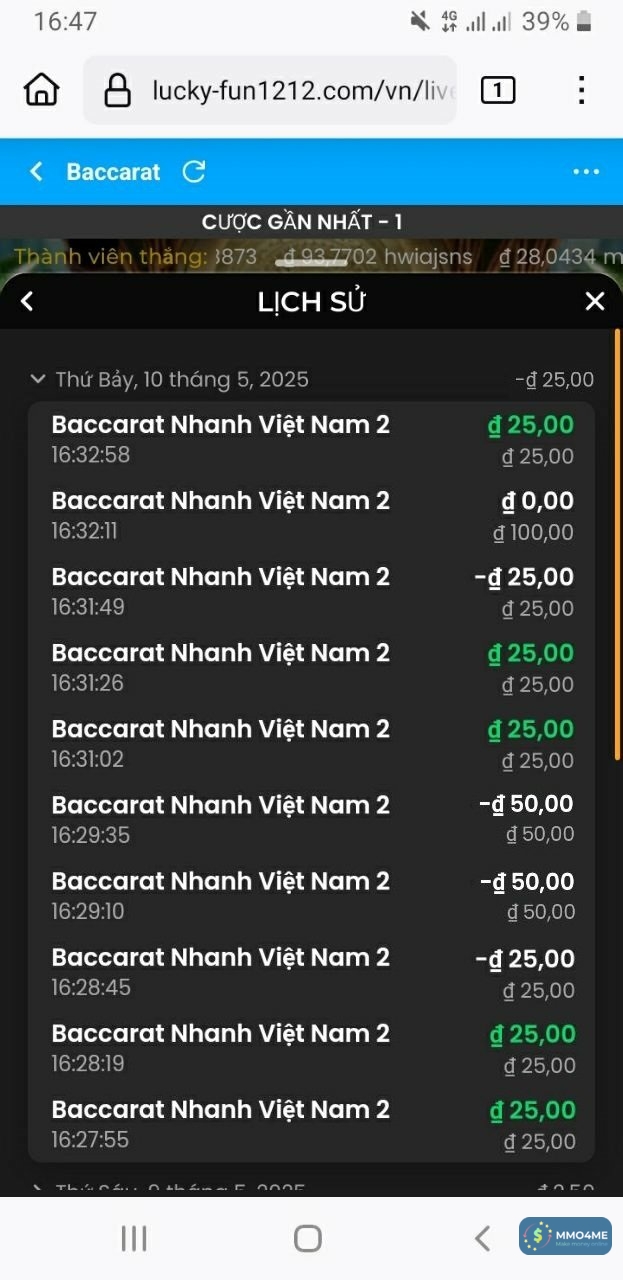Tap the browser address bar

[270, 91]
